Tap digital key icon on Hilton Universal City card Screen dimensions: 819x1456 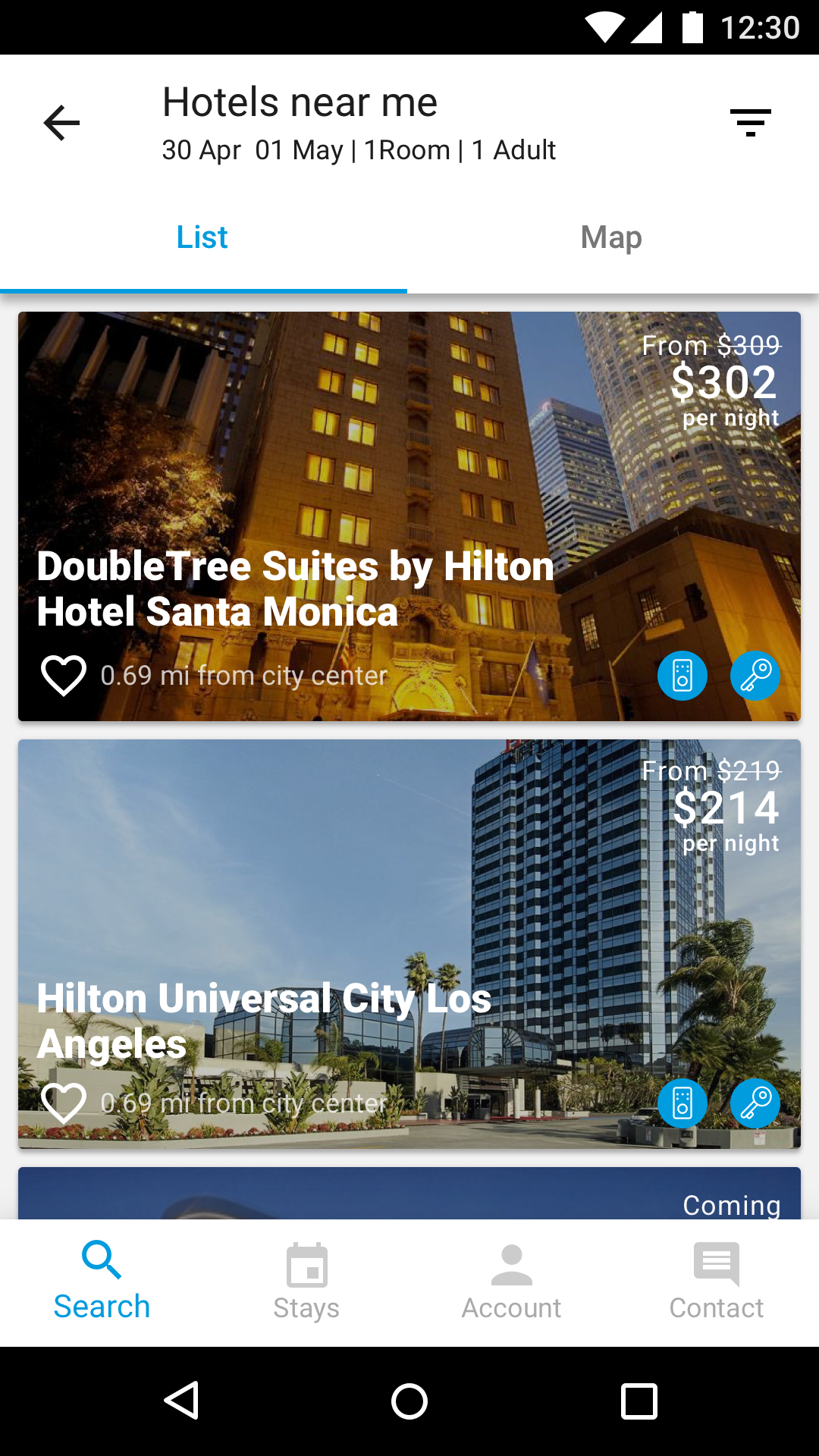(x=755, y=1103)
